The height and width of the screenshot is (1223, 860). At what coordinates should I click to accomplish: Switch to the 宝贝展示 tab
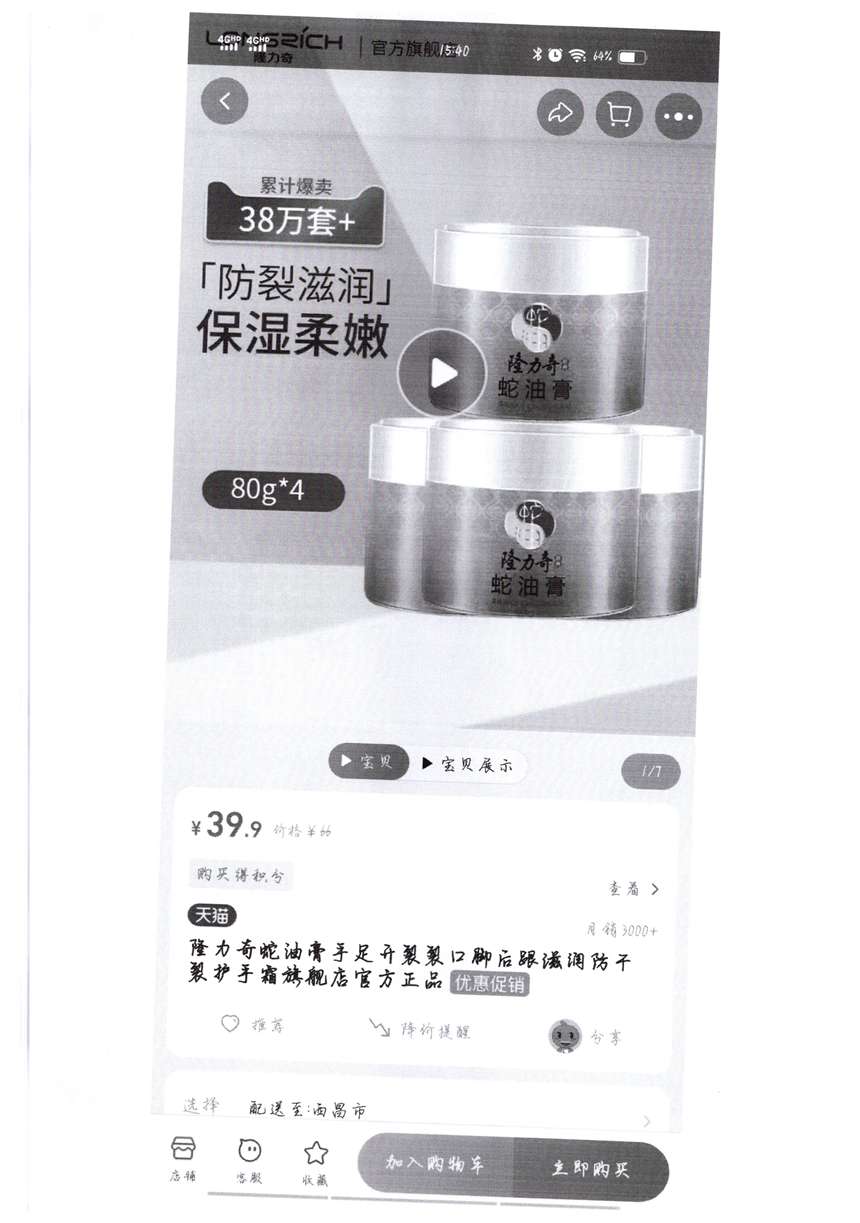(x=468, y=765)
